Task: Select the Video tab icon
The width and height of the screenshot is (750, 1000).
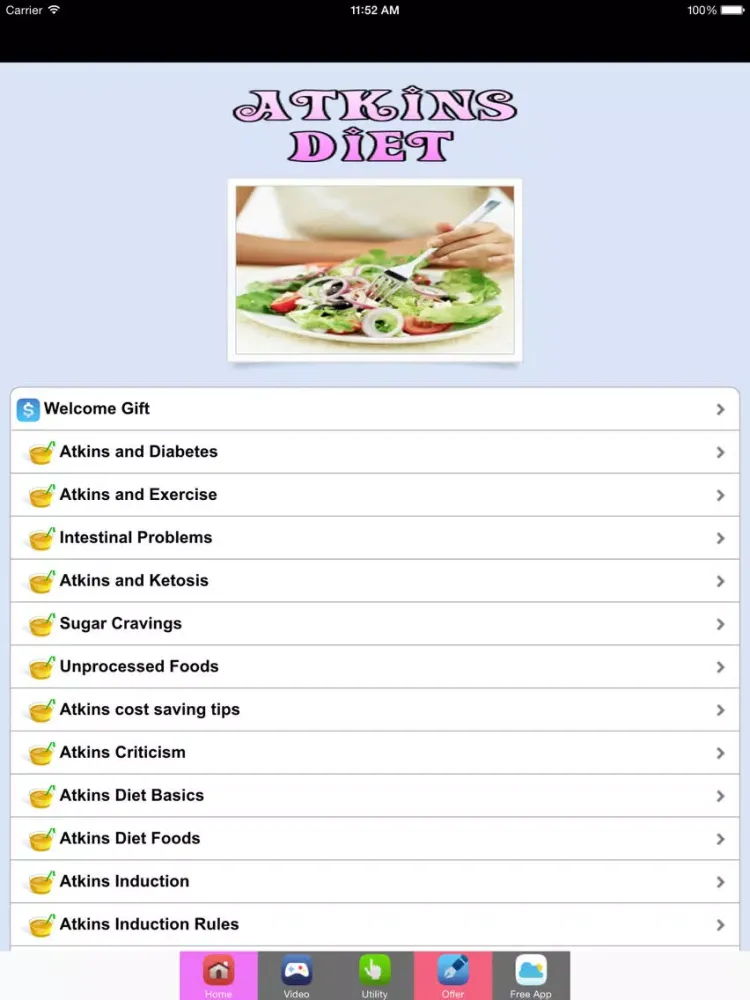Action: pos(296,970)
